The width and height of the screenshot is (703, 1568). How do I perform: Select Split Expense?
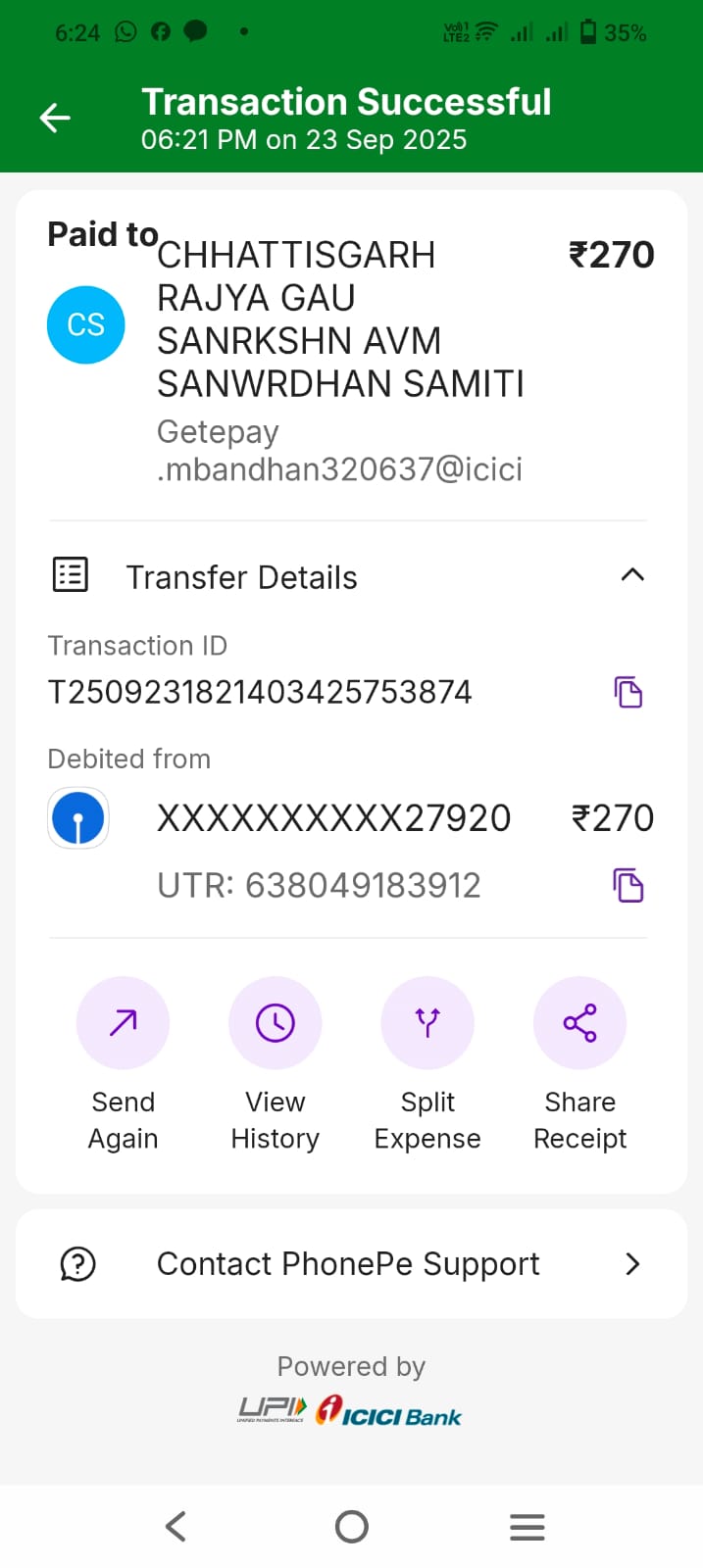pos(427,1023)
